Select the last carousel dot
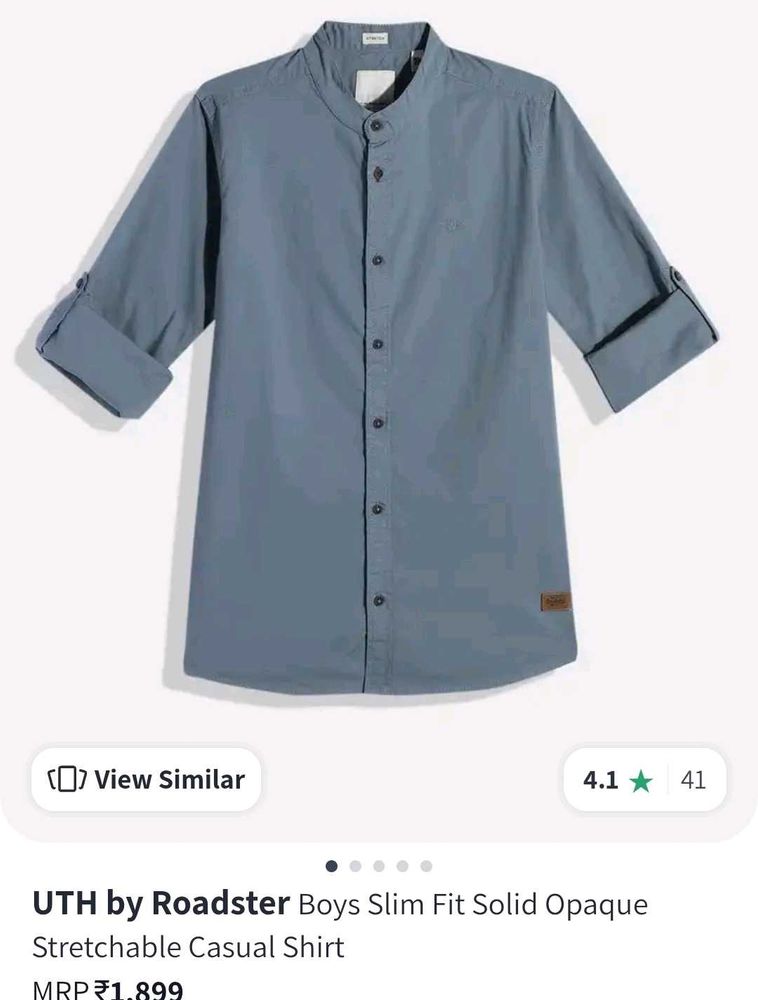The width and height of the screenshot is (758, 1000). click(x=425, y=864)
